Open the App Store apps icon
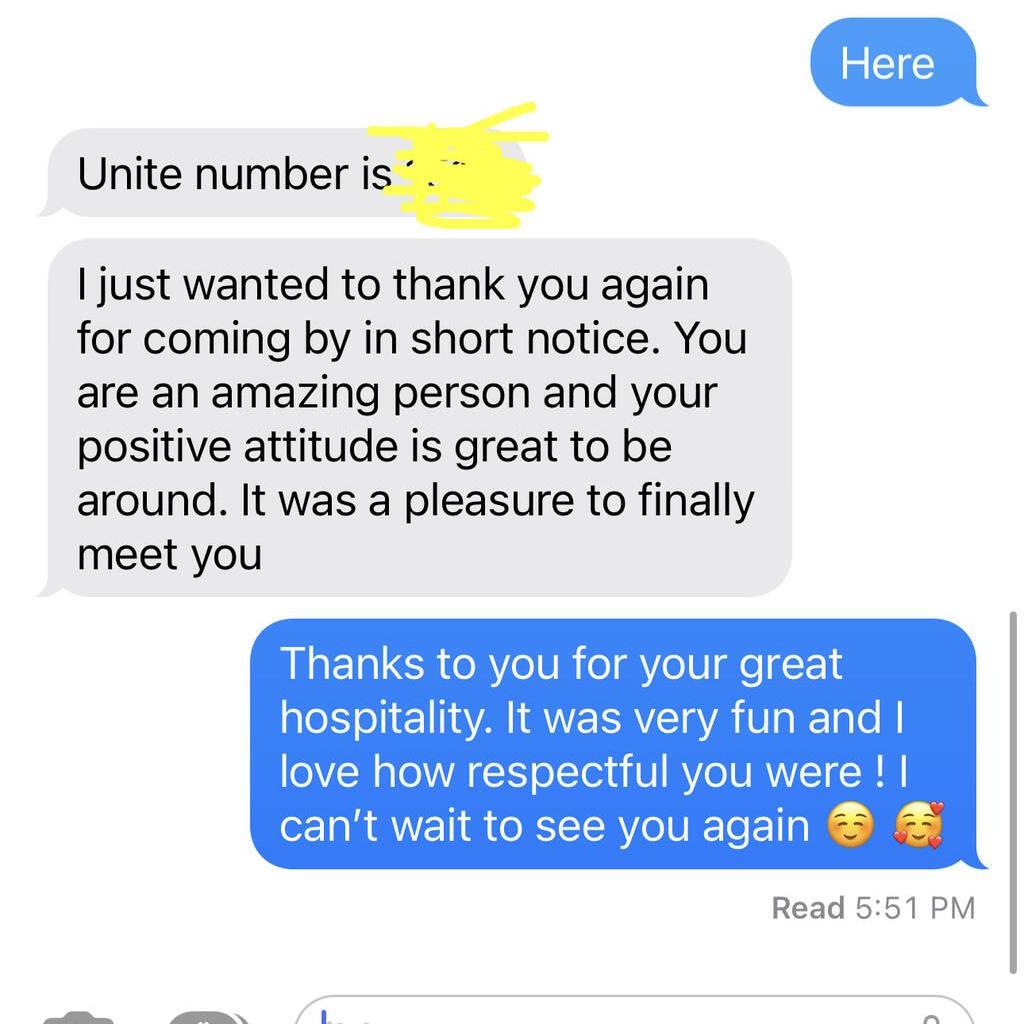The image size is (1024, 1024). [x=205, y=1017]
